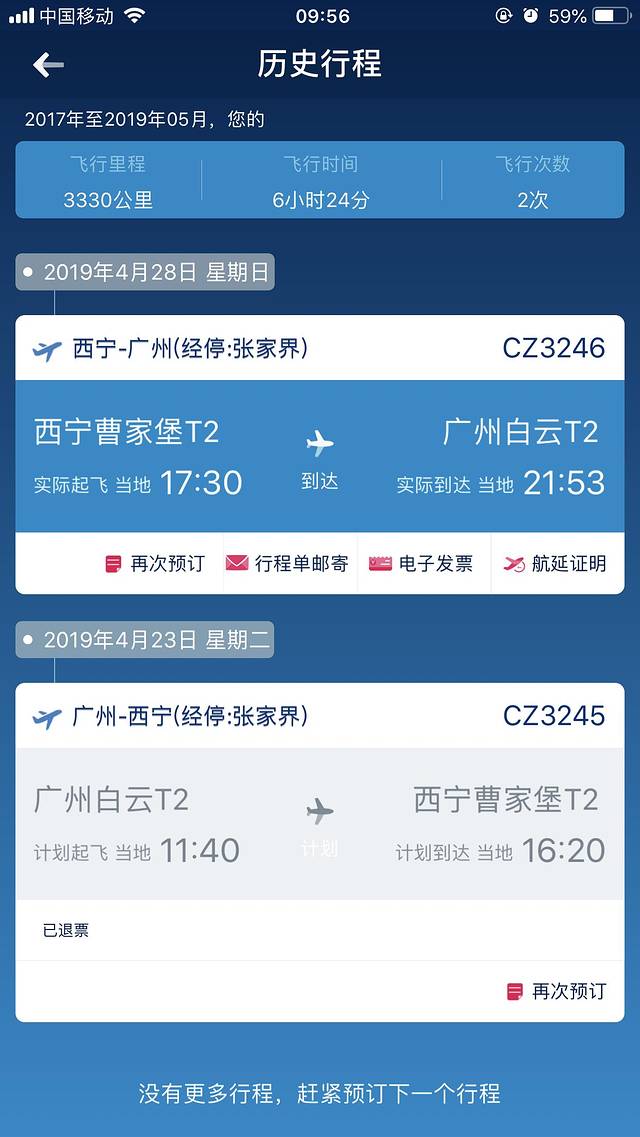Screen dimensions: 640x1137
Task: Go back using the top arrow
Action: [47, 65]
